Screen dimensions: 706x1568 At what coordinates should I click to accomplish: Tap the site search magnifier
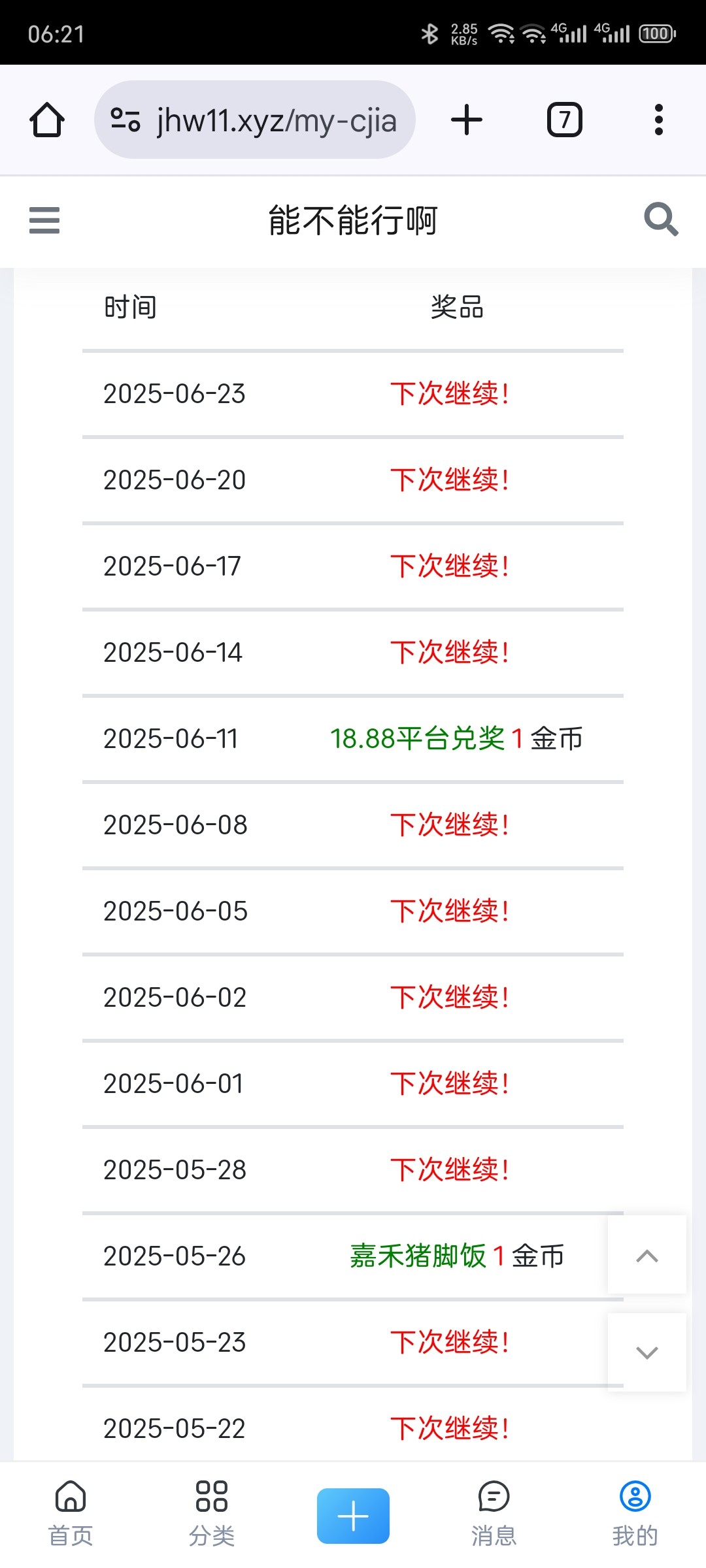(x=660, y=220)
